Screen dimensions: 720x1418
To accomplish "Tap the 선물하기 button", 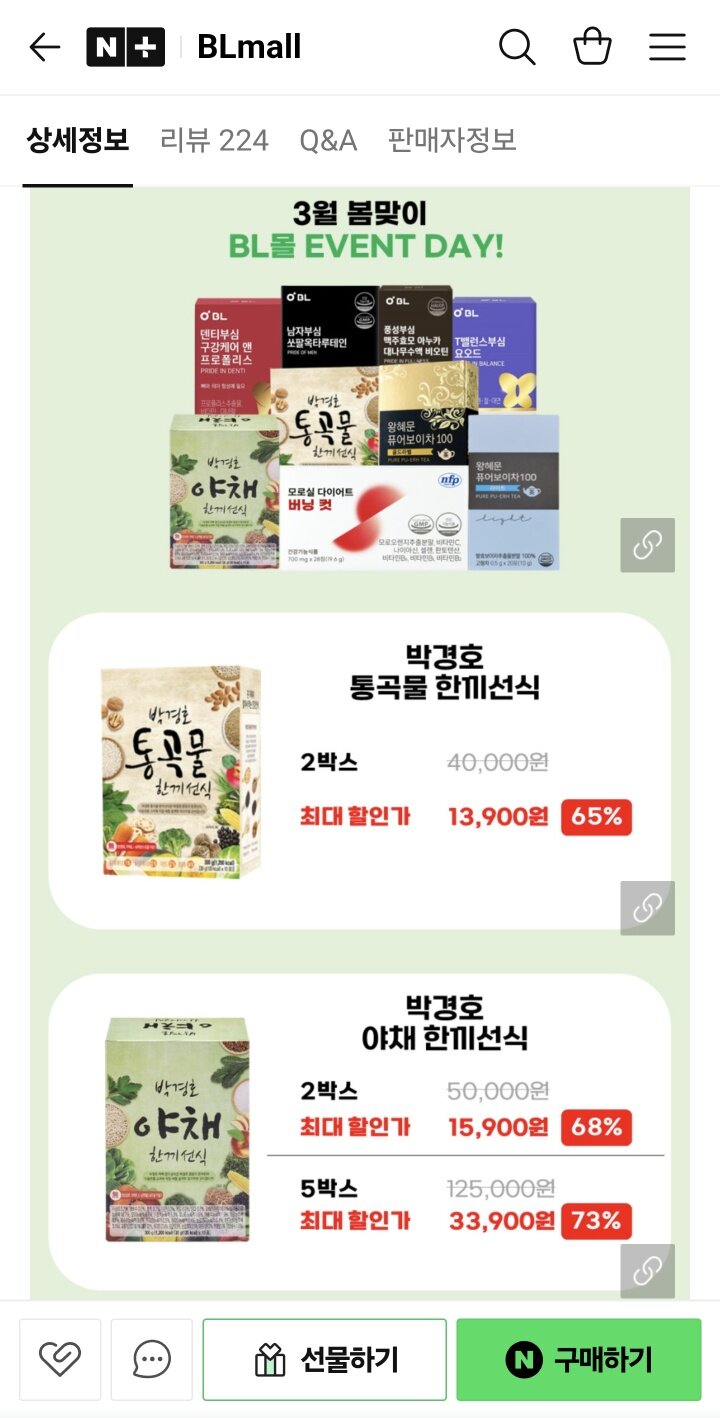I will click(324, 1359).
